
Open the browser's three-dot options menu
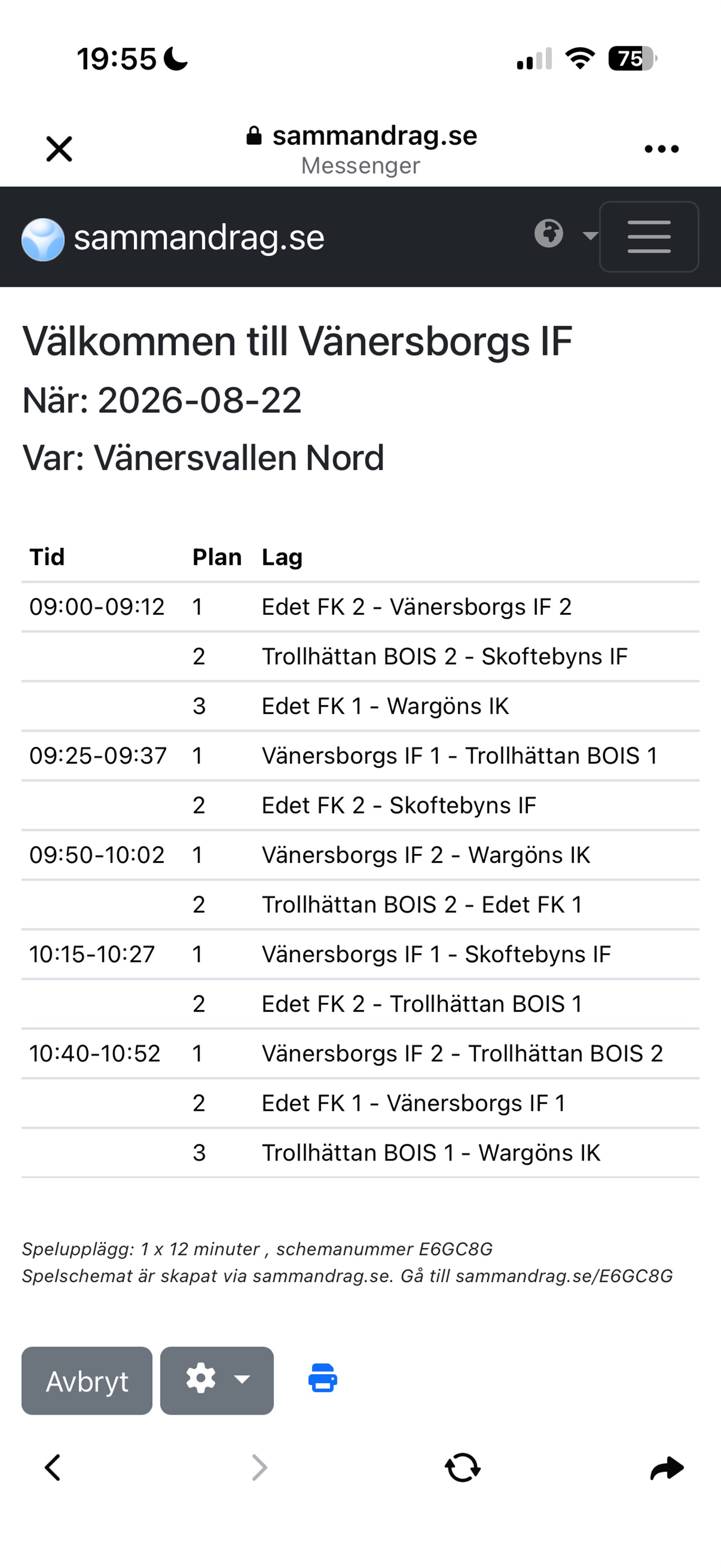click(x=661, y=149)
